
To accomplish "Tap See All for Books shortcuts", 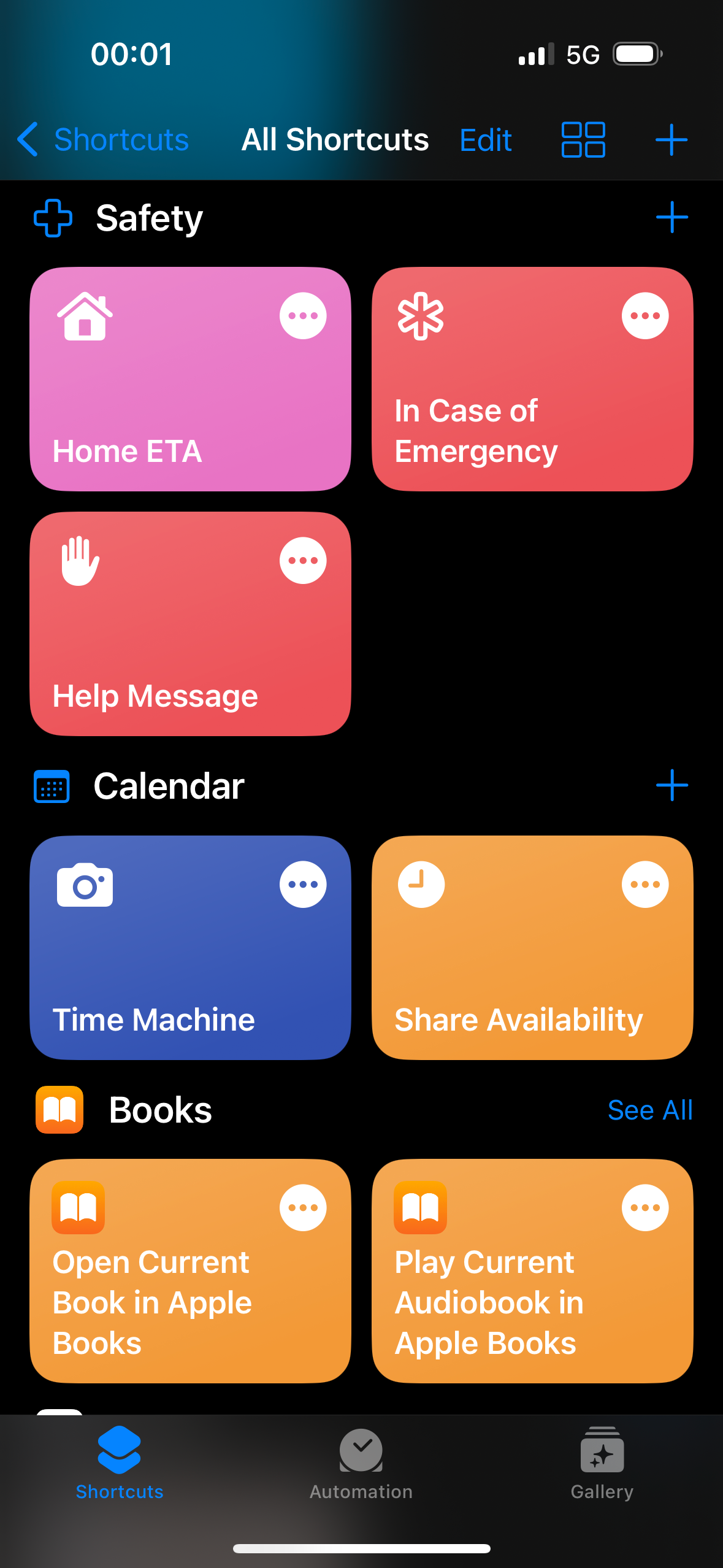I will (x=650, y=1110).
